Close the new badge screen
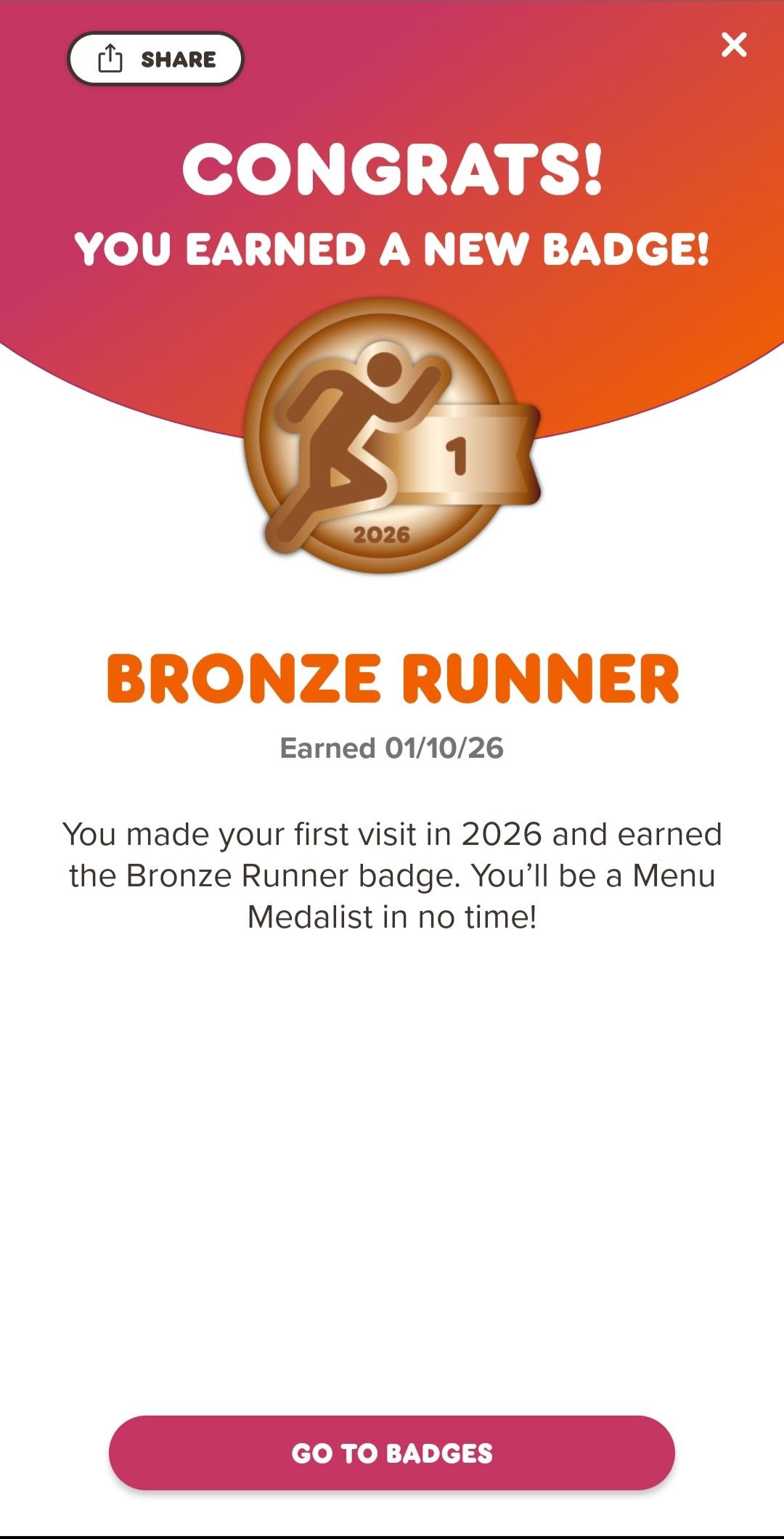784x1539 pixels. (x=734, y=45)
